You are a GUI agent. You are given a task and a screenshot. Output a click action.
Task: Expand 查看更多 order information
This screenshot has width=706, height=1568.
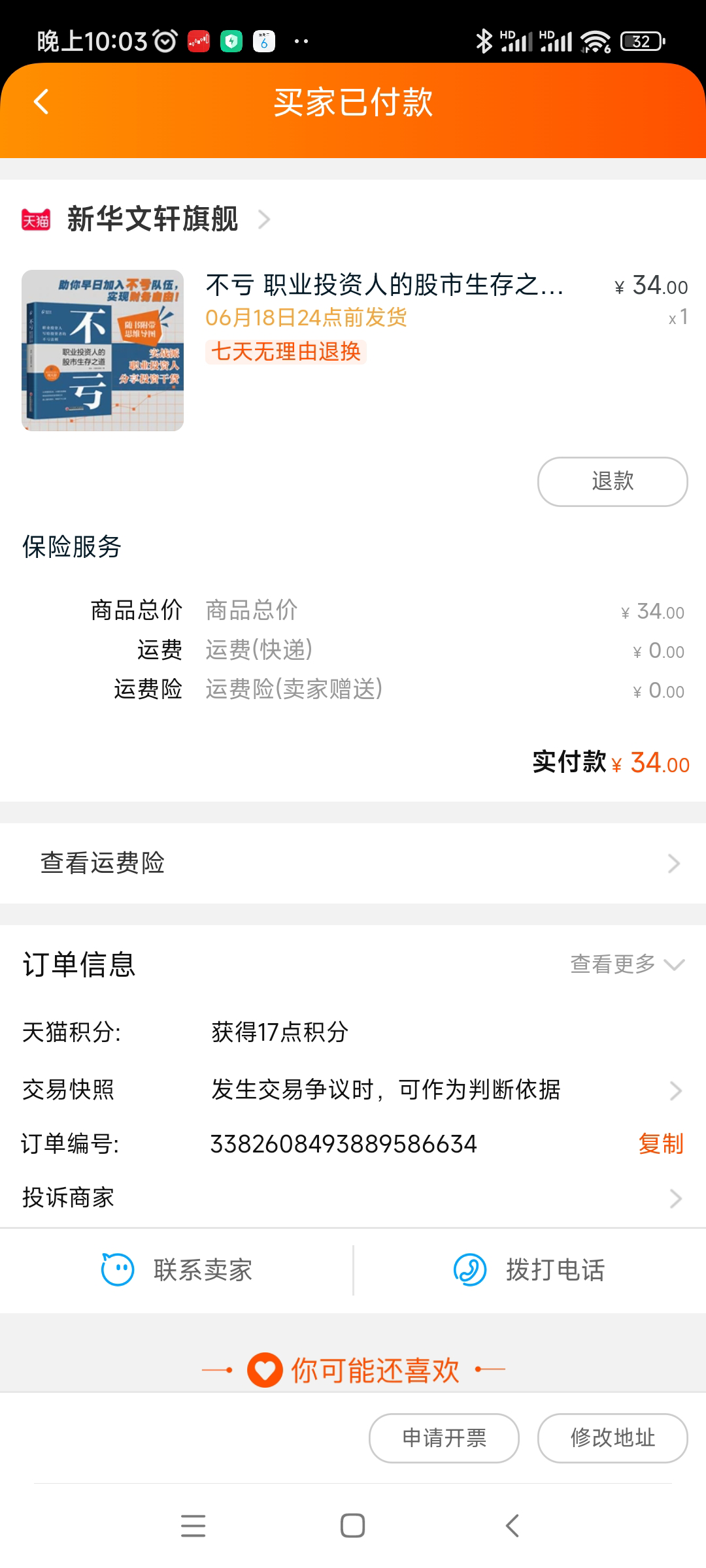(x=626, y=964)
